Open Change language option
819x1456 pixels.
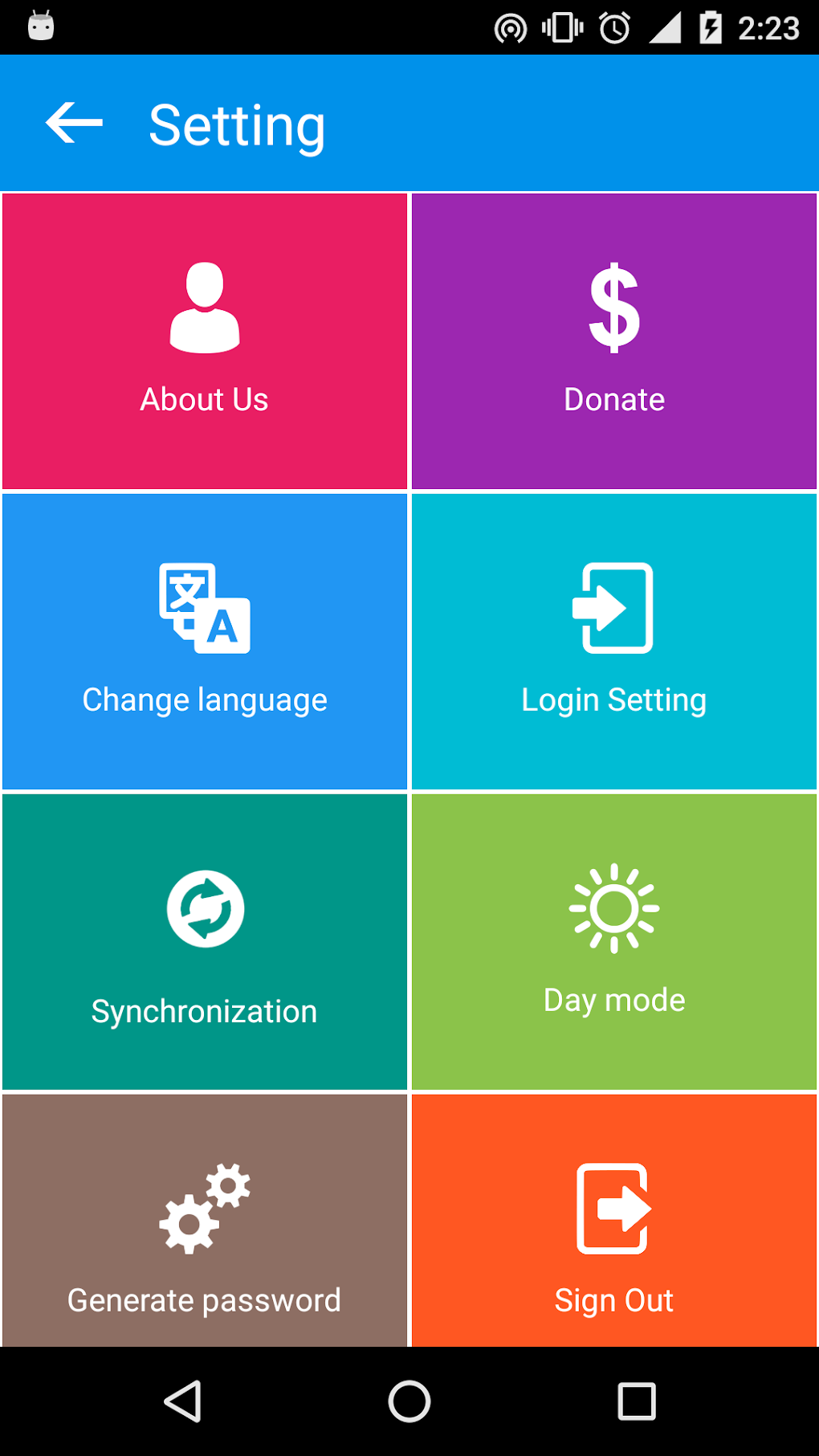click(205, 642)
